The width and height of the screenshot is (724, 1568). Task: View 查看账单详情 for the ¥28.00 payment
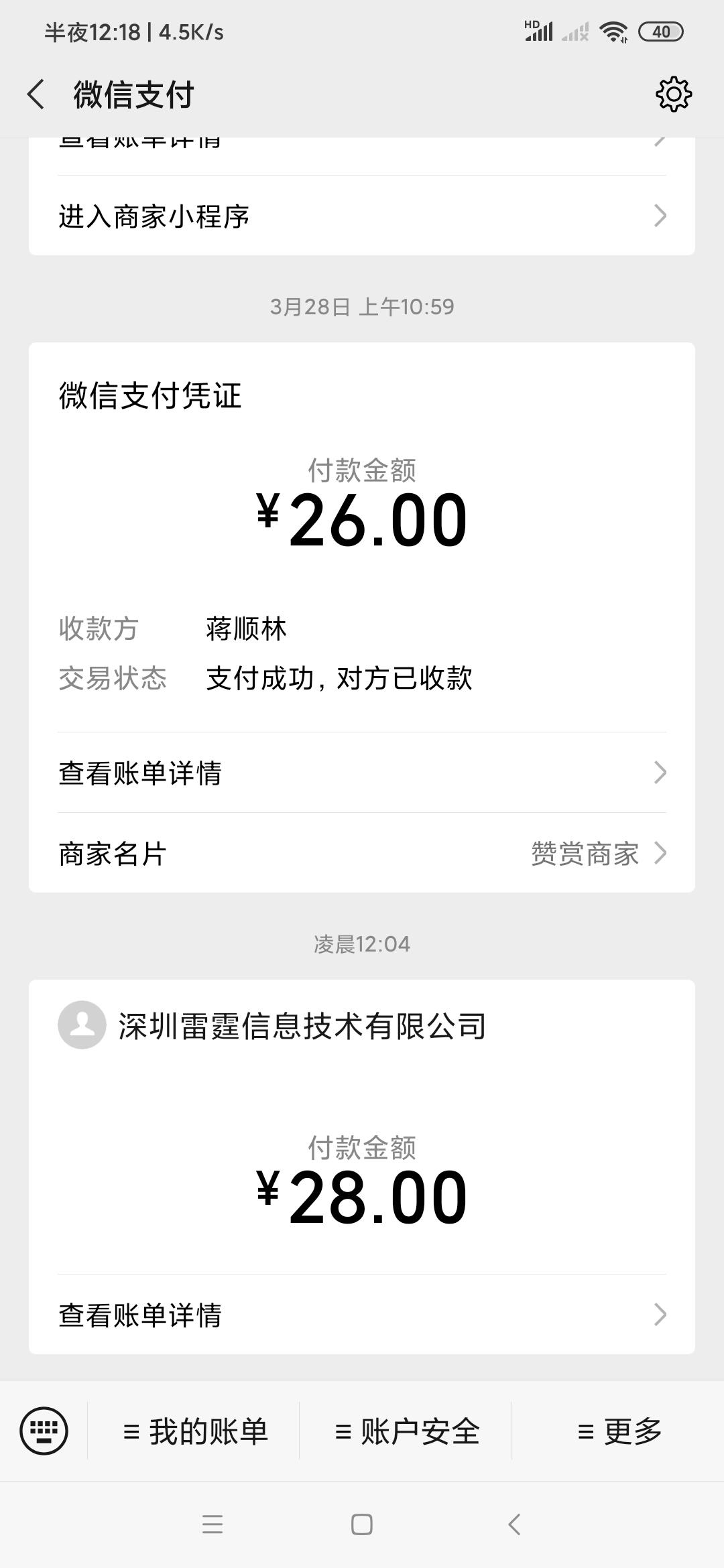pyautogui.click(x=362, y=1315)
